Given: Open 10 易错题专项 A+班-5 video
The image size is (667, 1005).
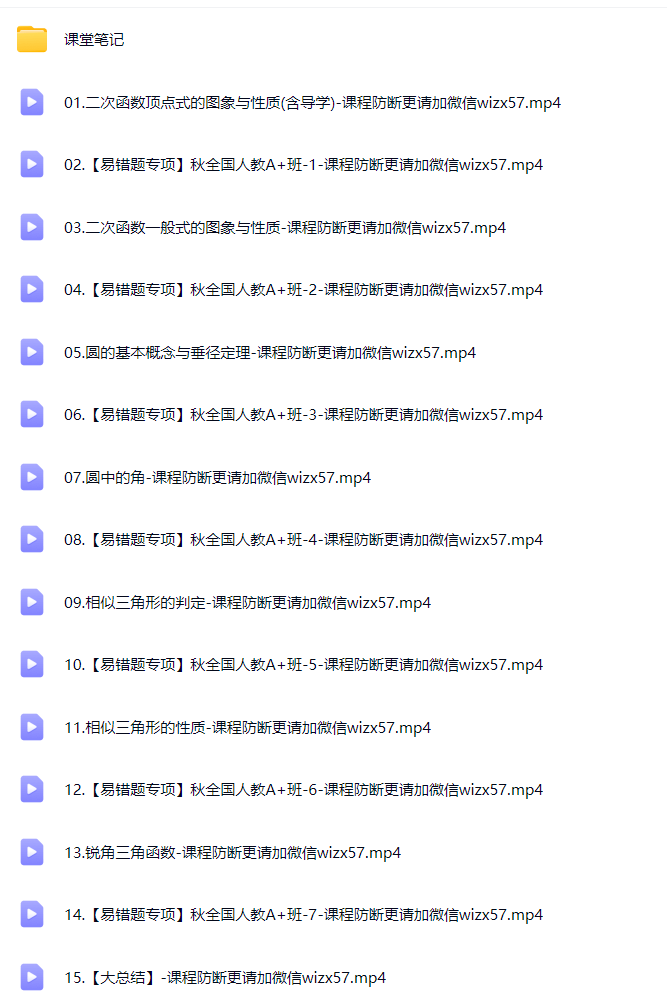Looking at the screenshot, I should pos(303,665).
